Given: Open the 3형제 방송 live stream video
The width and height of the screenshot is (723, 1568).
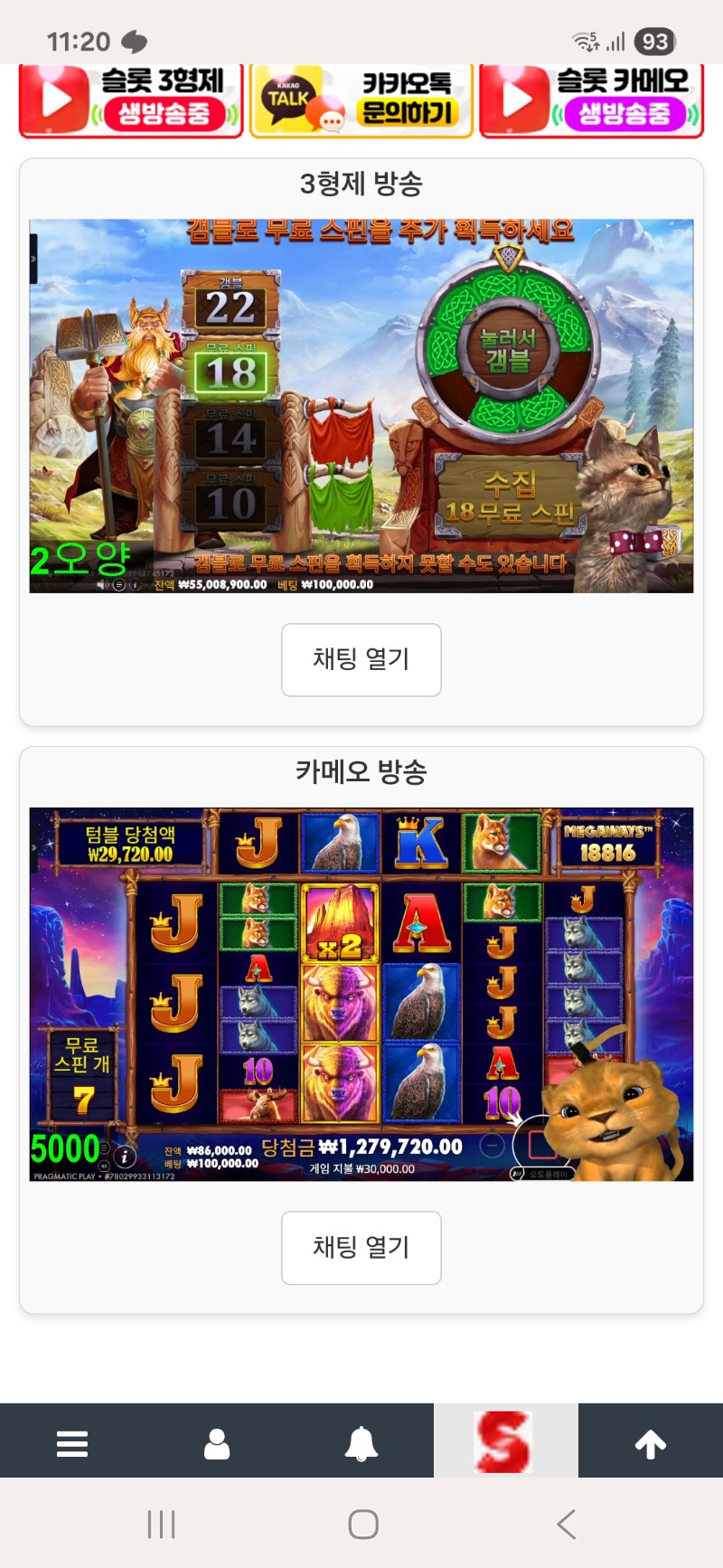Looking at the screenshot, I should tap(361, 406).
